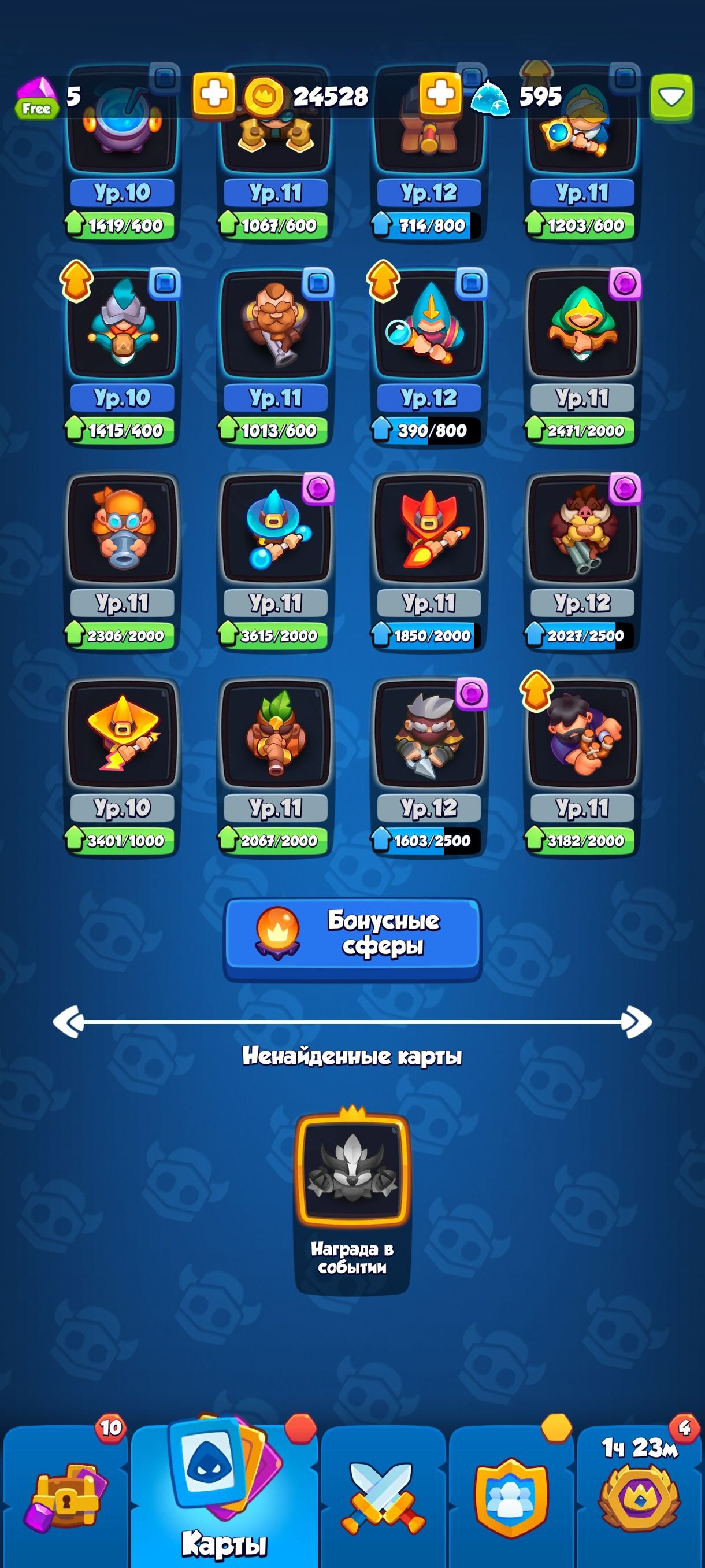The image size is (705, 1568).
Task: Expand the green dropdown arrow at top
Action: point(671,97)
